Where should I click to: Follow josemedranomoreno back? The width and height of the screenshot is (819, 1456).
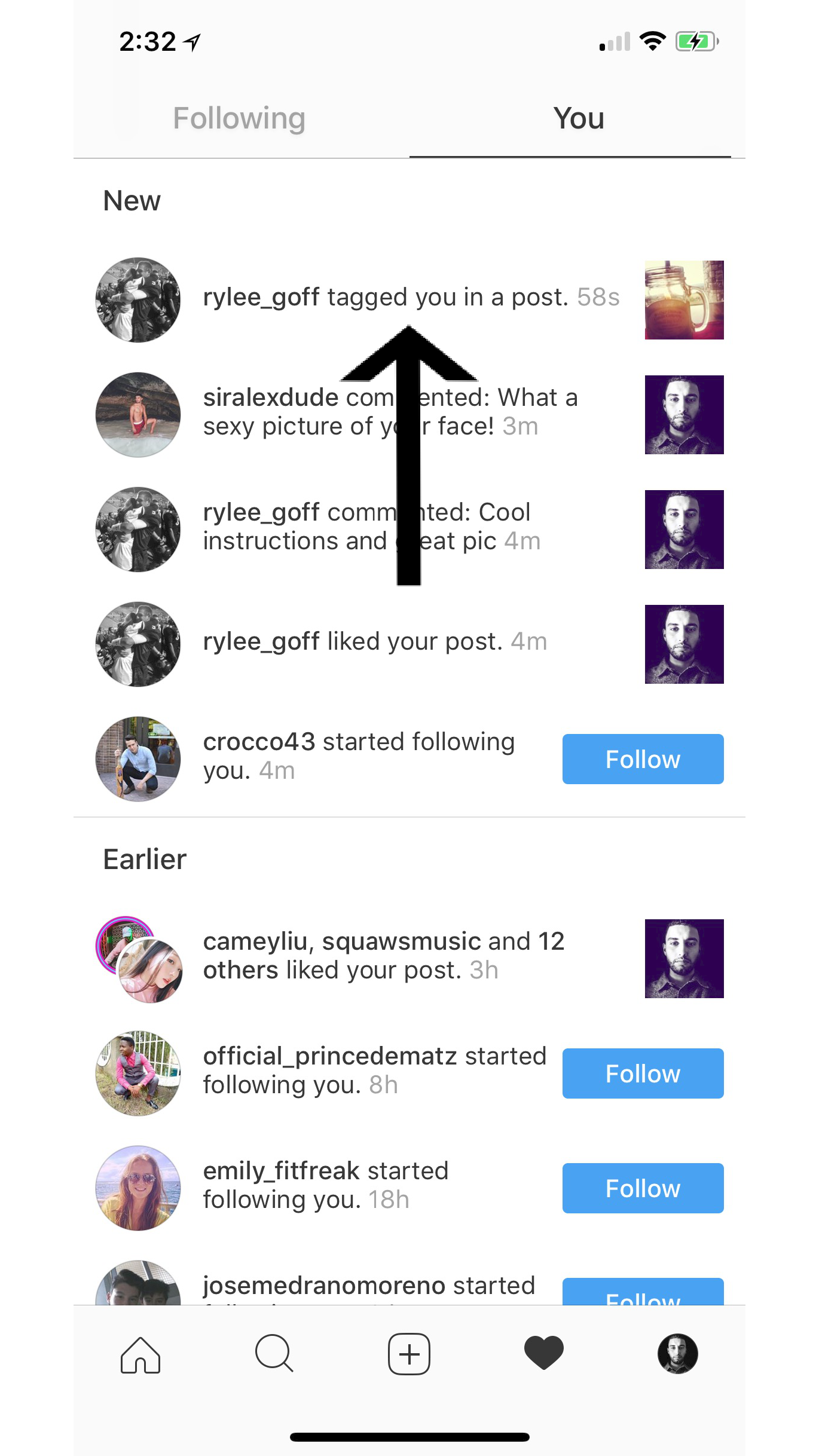[x=643, y=1293]
